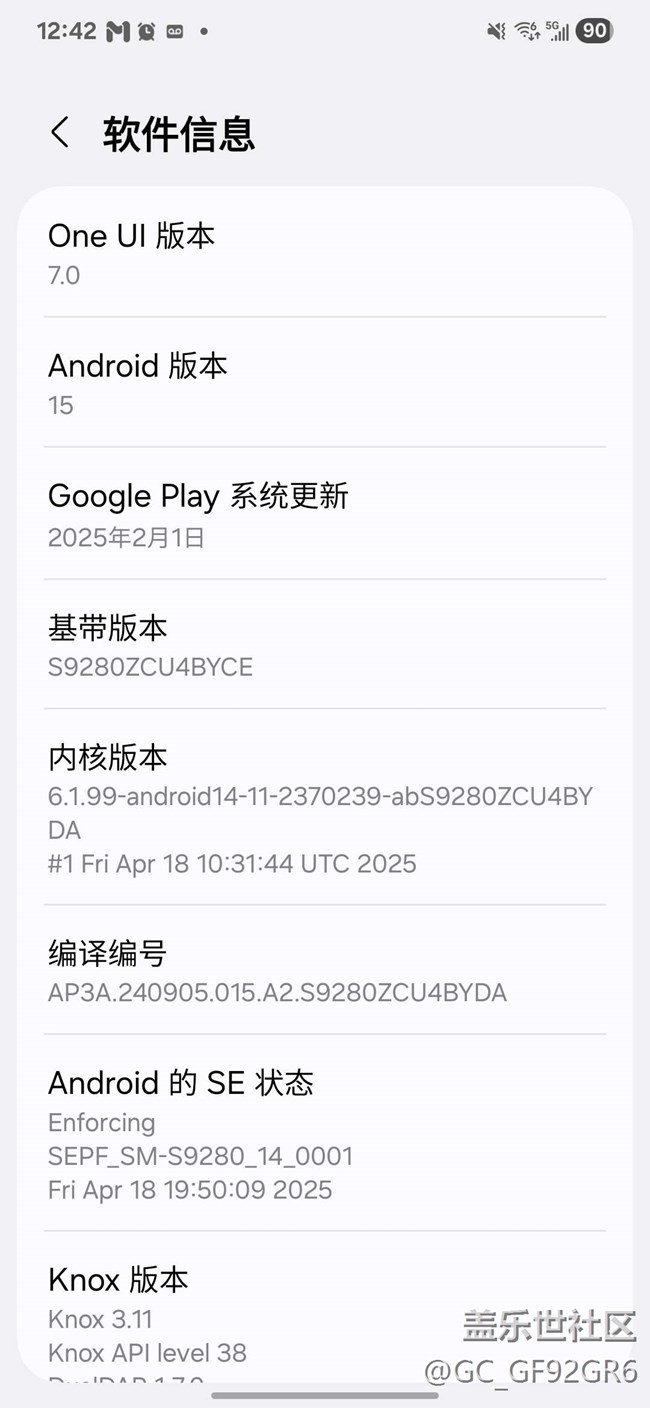The image size is (650, 1408).
Task: Open the One UI 版本 row
Action: point(324,254)
